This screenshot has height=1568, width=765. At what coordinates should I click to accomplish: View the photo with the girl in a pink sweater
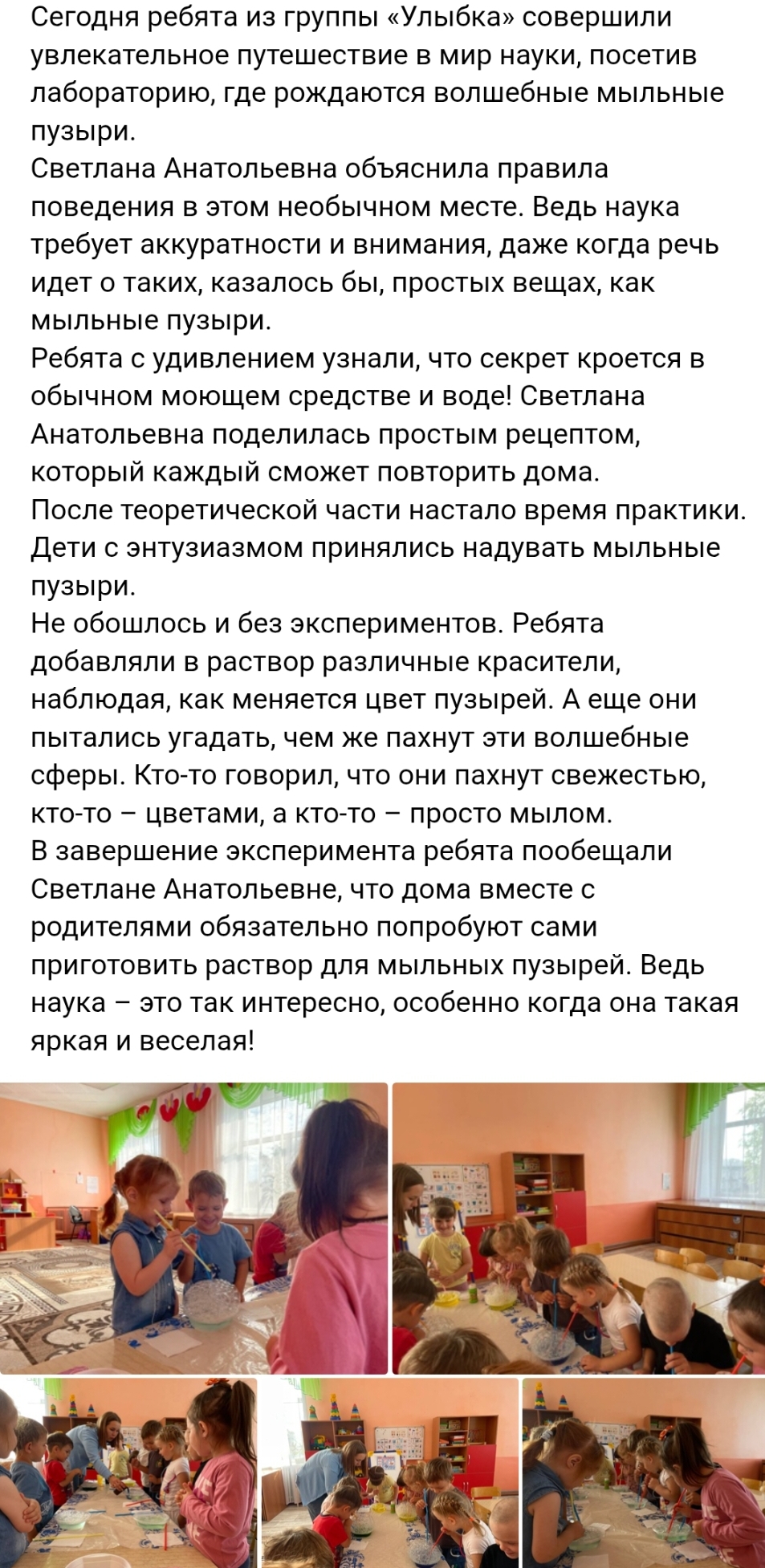tap(128, 1473)
